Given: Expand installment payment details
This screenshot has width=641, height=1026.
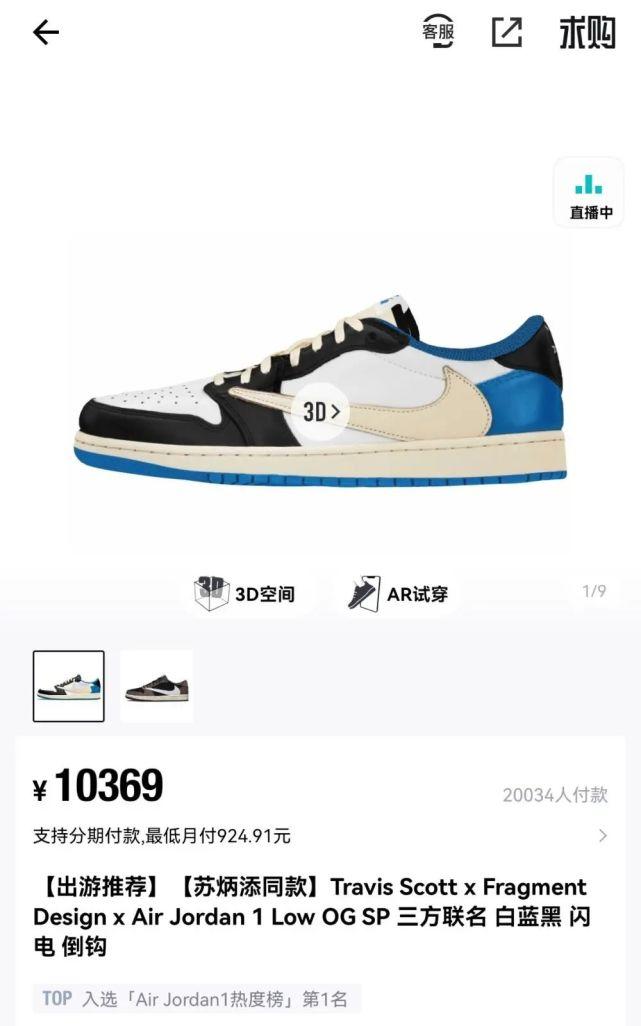Looking at the screenshot, I should click(x=602, y=835).
